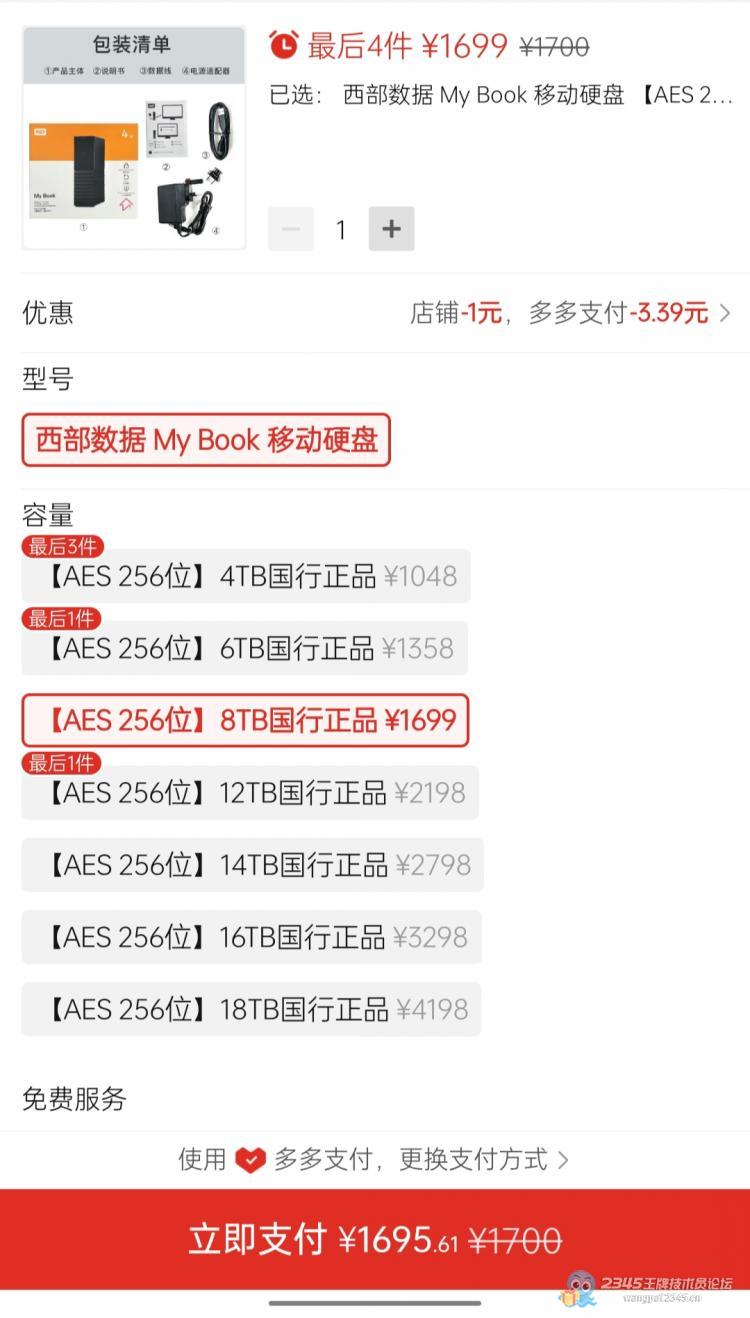Change payment method via 更换支付方式
The width and height of the screenshot is (750, 1318).
[484, 1160]
